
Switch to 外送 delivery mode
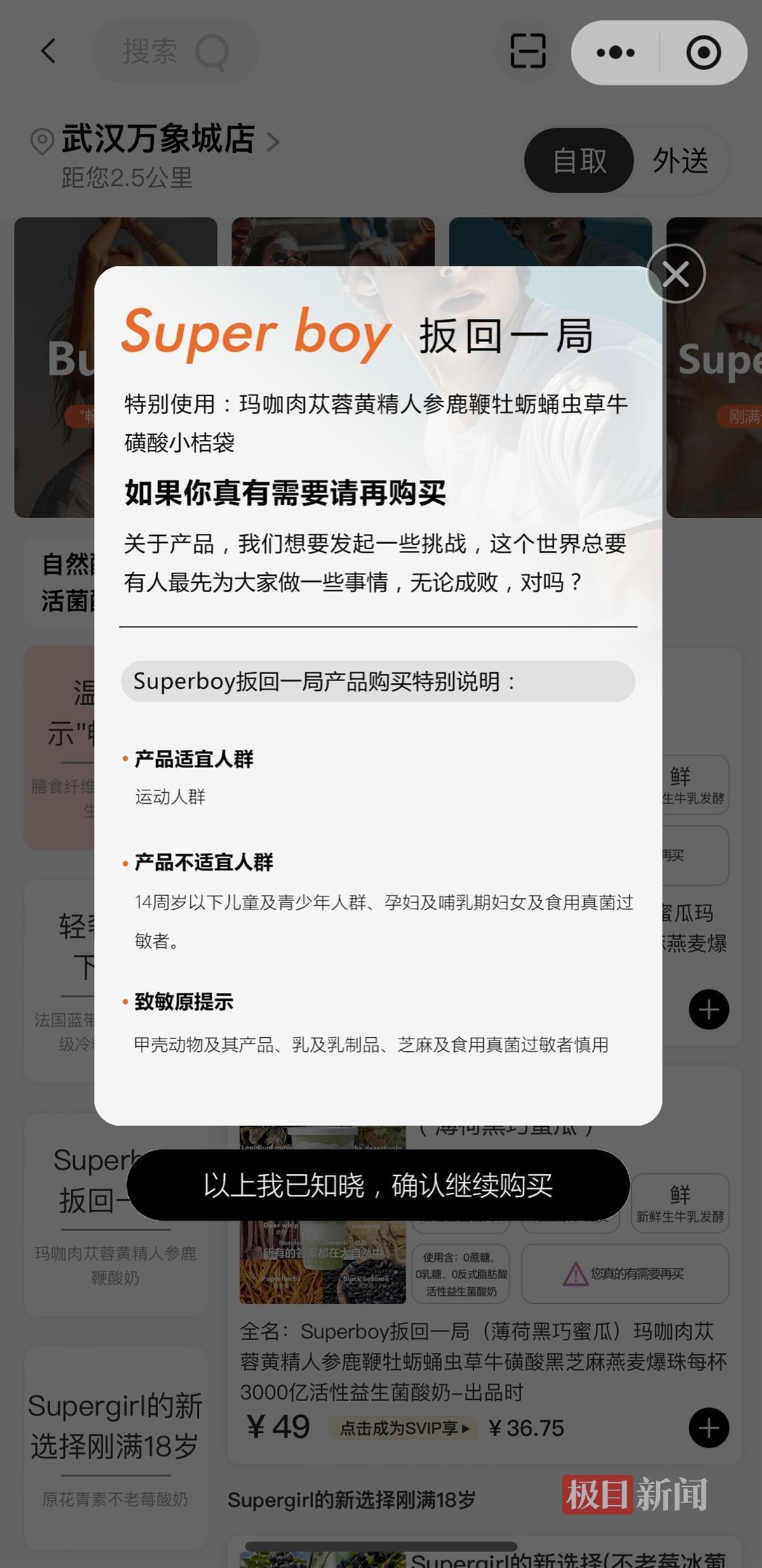[x=680, y=161]
